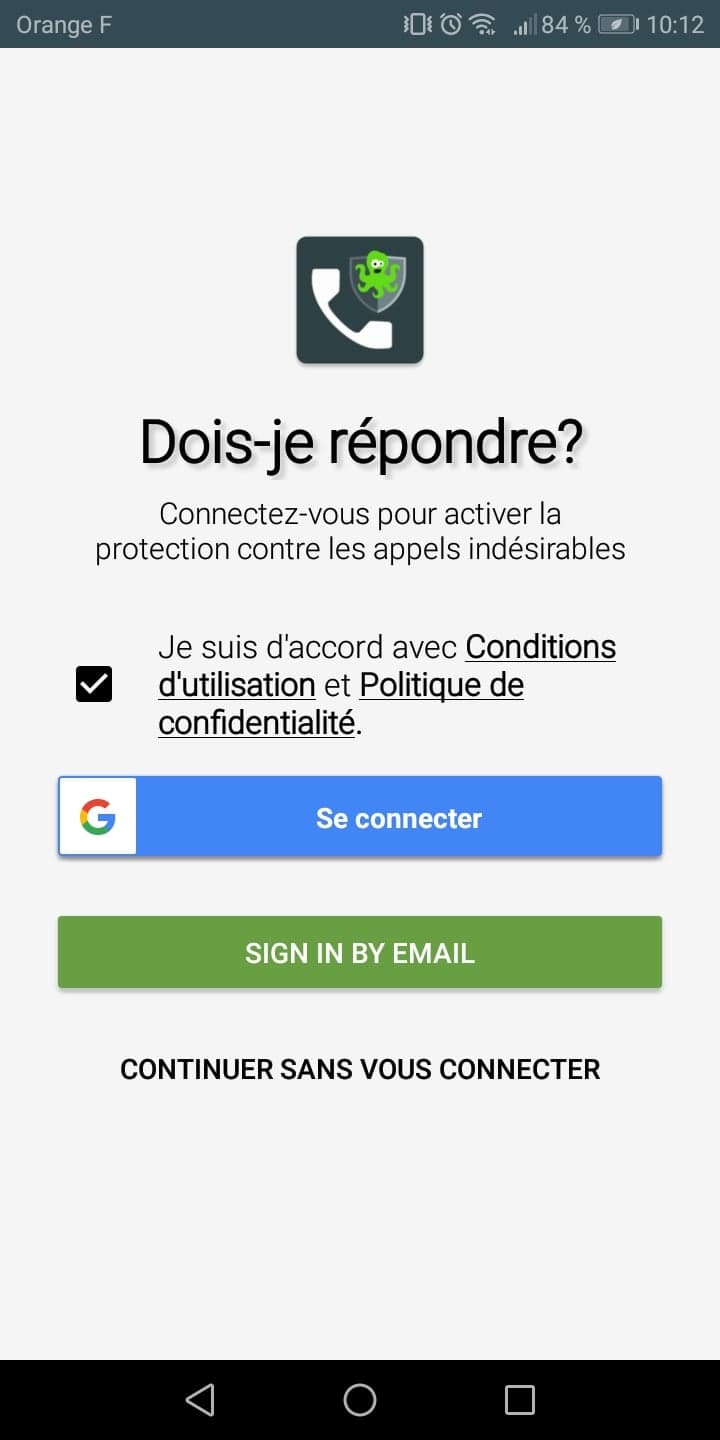Uncheck the terms agreement checkbox
720x1440 pixels.
(94, 685)
